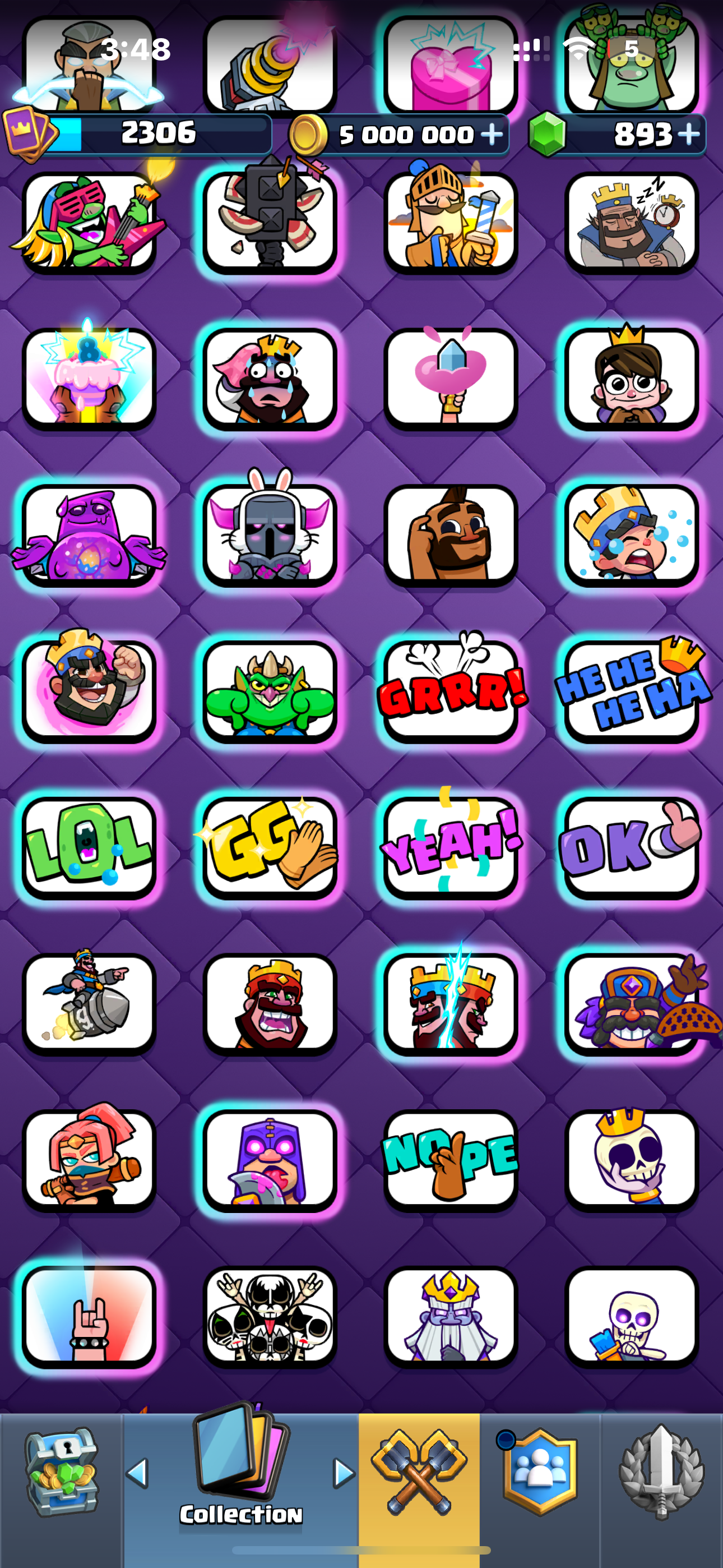Add more gold with the plus button
The image size is (723, 1568).
pyautogui.click(x=492, y=134)
